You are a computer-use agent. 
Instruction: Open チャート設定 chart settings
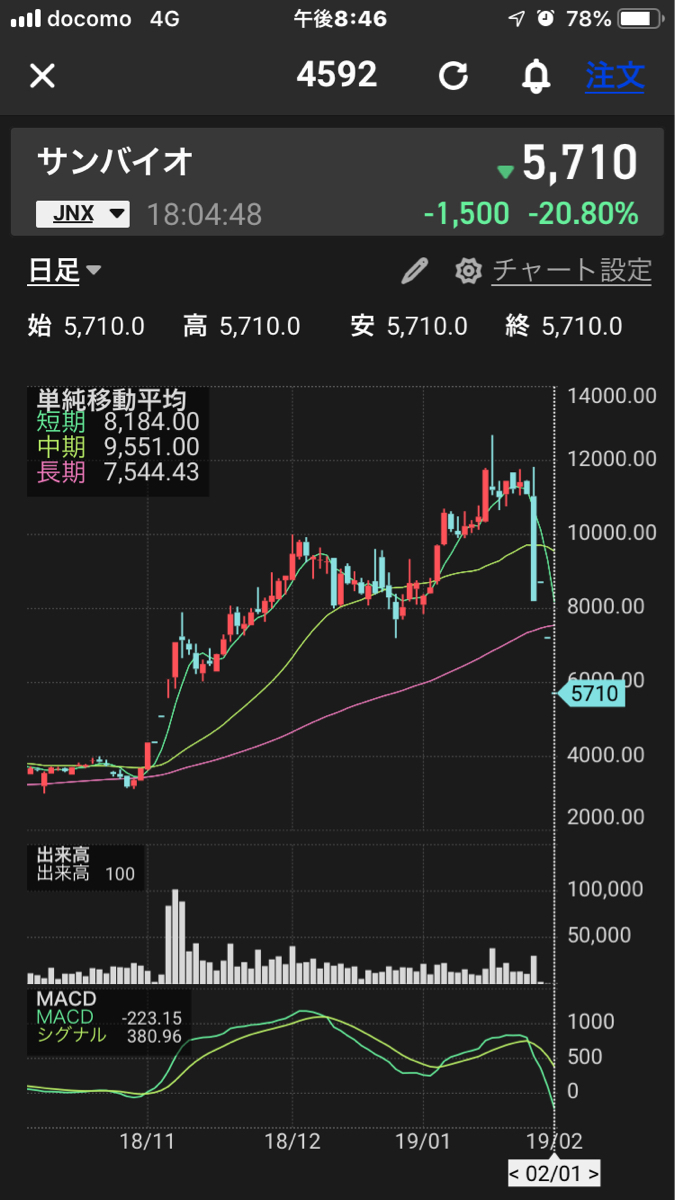[x=553, y=270]
